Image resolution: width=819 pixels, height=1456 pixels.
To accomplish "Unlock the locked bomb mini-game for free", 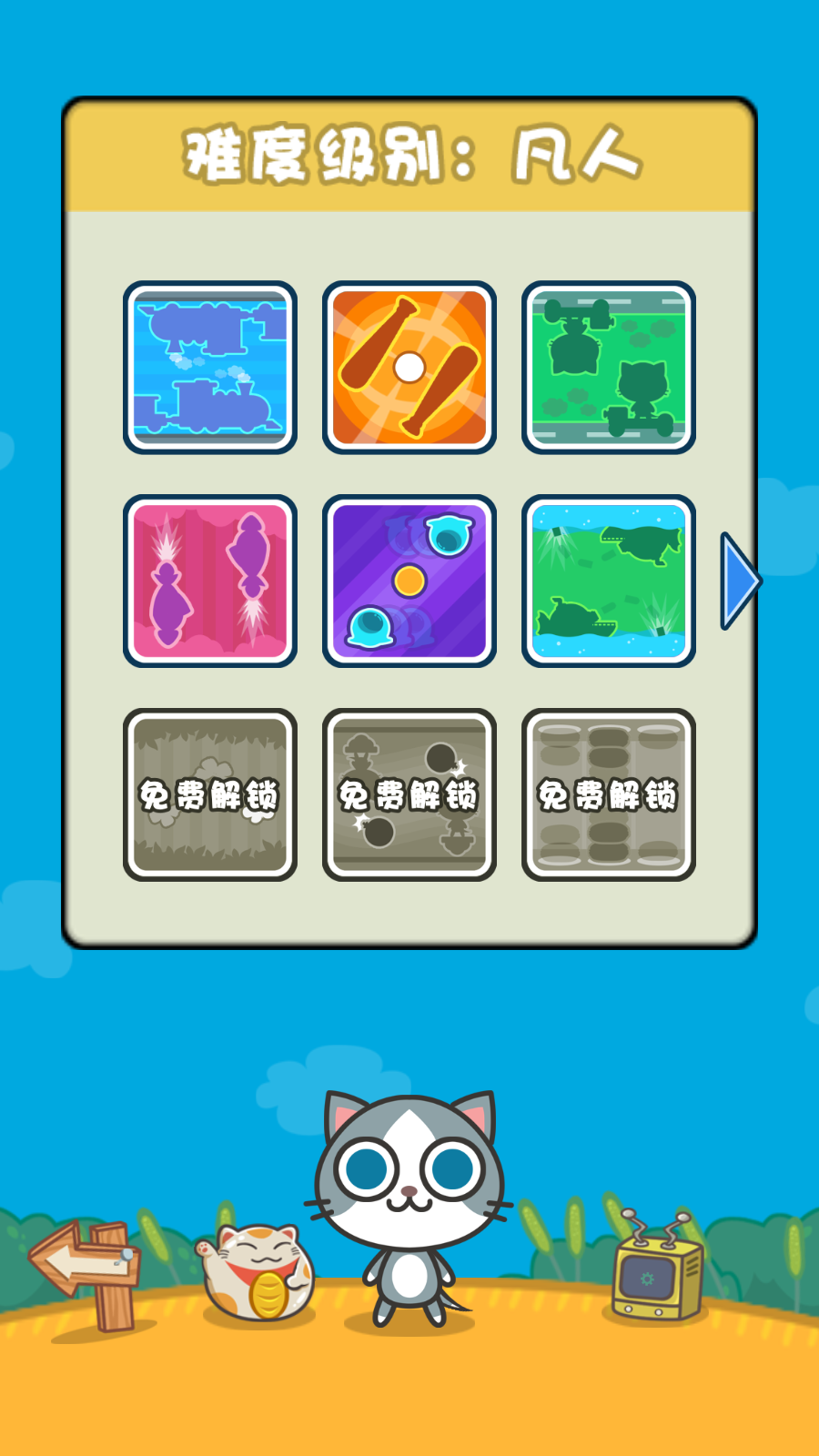I will pos(409,794).
